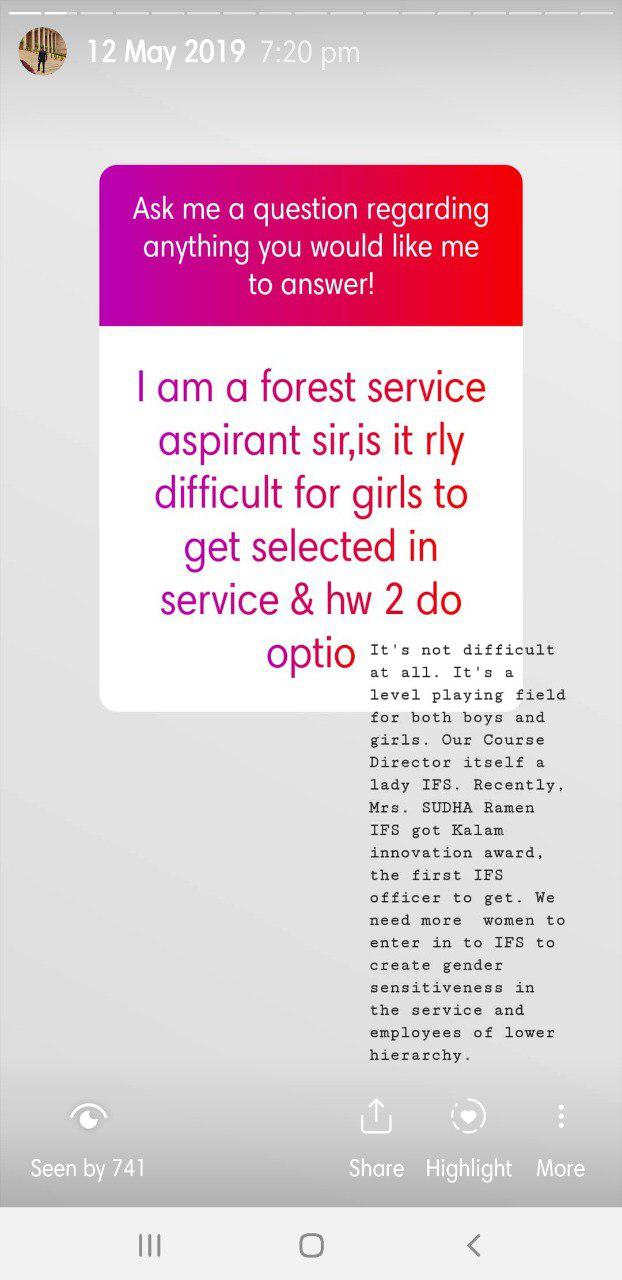Add this story to Highlight

(x=468, y=1138)
